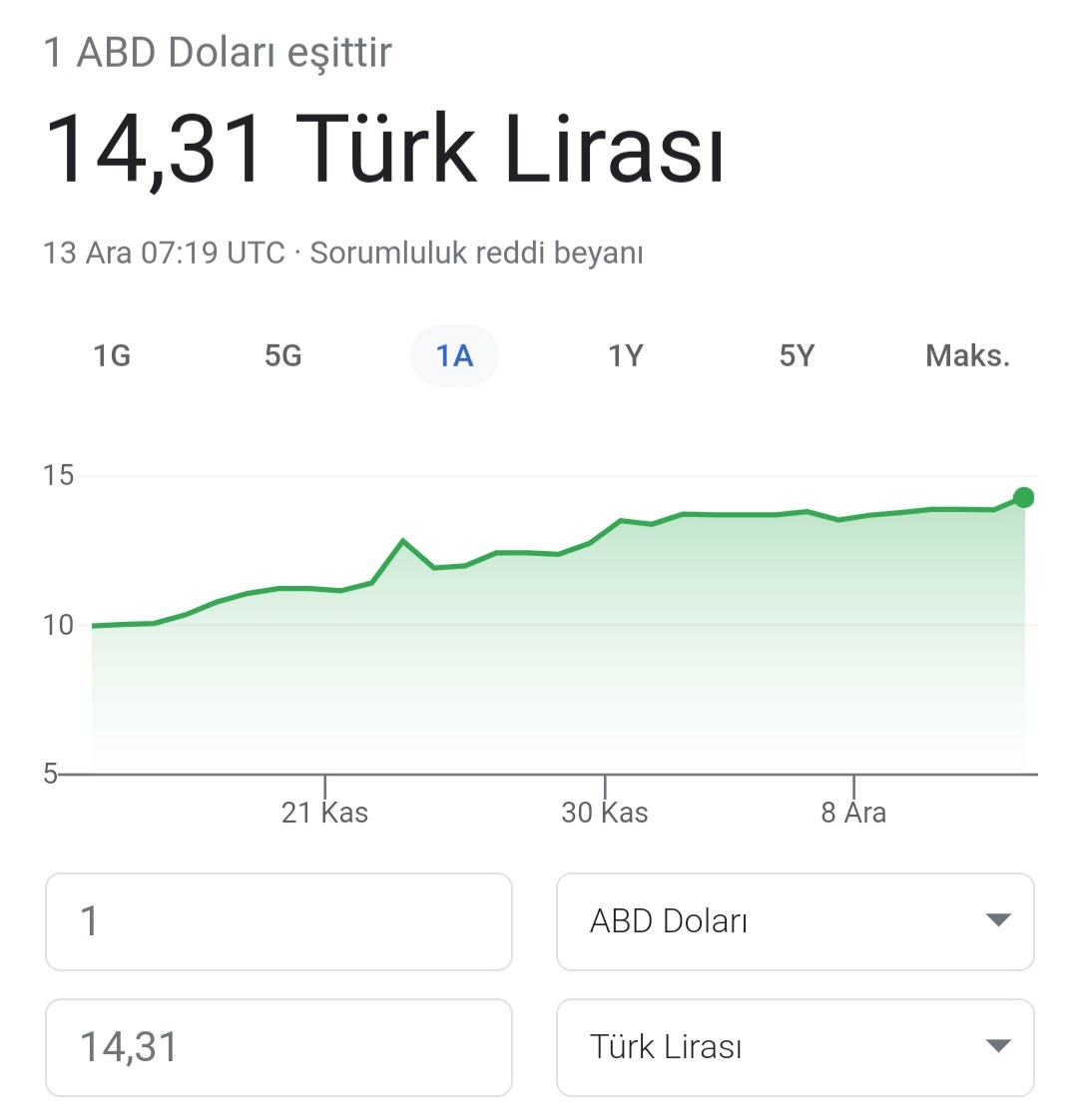This screenshot has height=1120, width=1078.
Task: Select the 1A monthly range
Action: pos(454,355)
